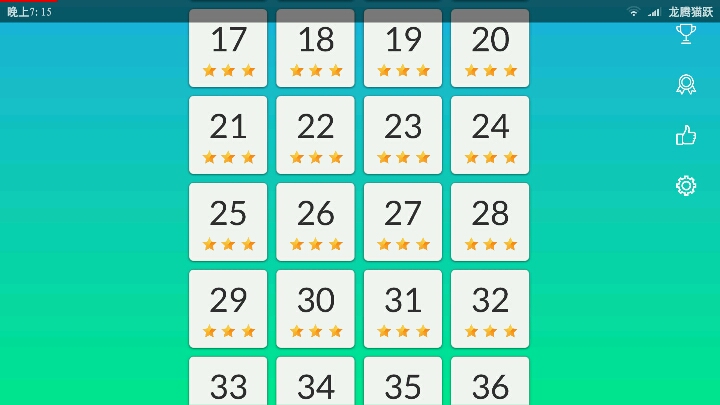This screenshot has height=405, width=720.
Task: Launch level 30
Action: point(316,309)
